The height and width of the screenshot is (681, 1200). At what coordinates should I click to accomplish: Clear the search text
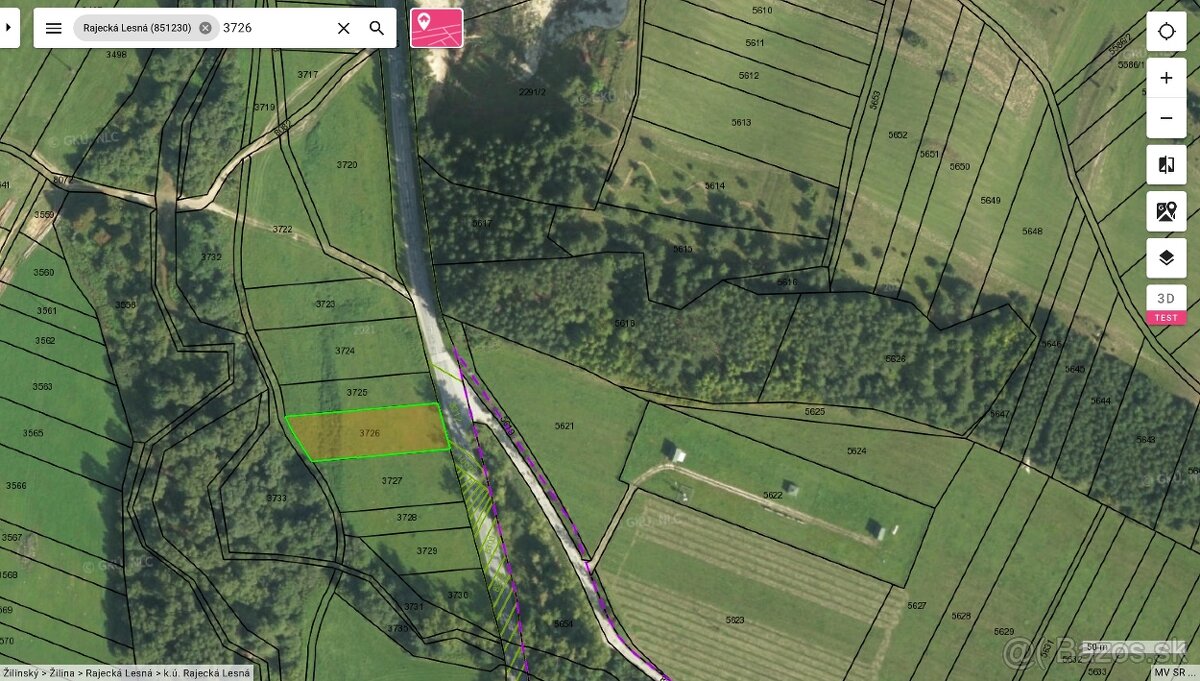pyautogui.click(x=343, y=28)
